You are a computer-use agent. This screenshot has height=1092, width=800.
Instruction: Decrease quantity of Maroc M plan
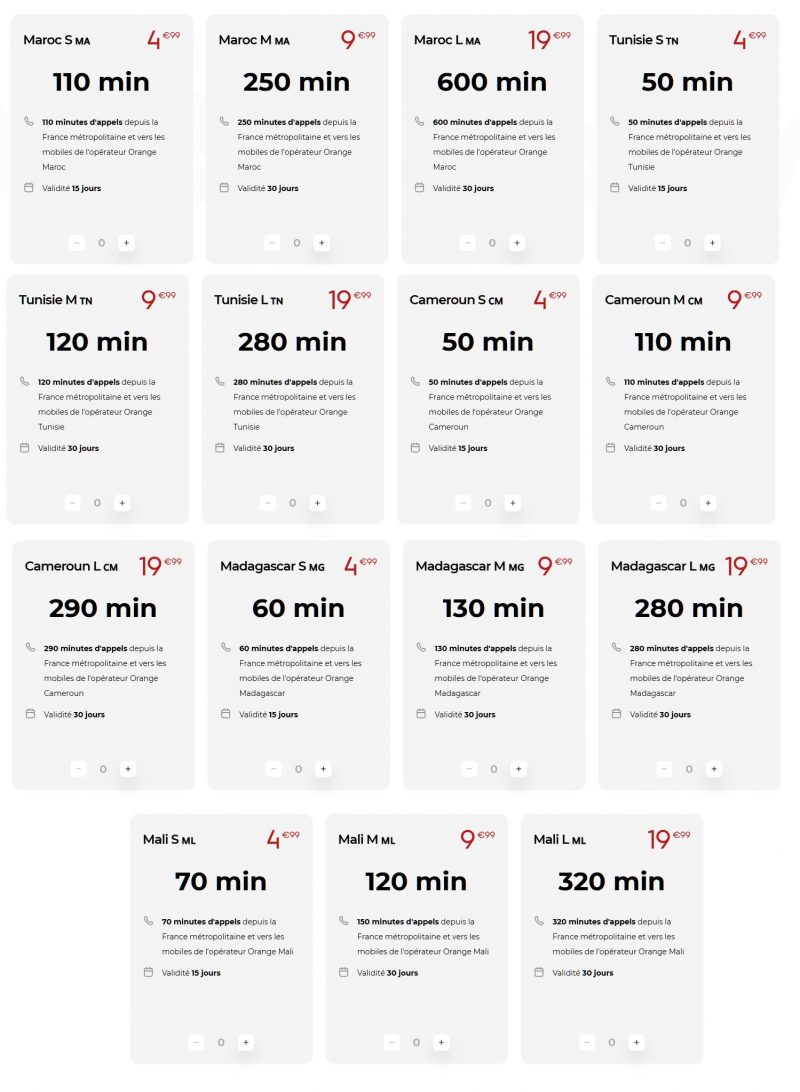point(272,243)
